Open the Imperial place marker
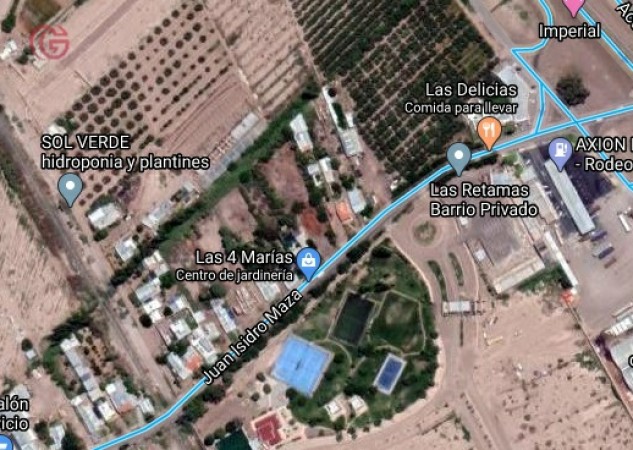Image resolution: width=633 pixels, height=450 pixels. click(573, 6)
